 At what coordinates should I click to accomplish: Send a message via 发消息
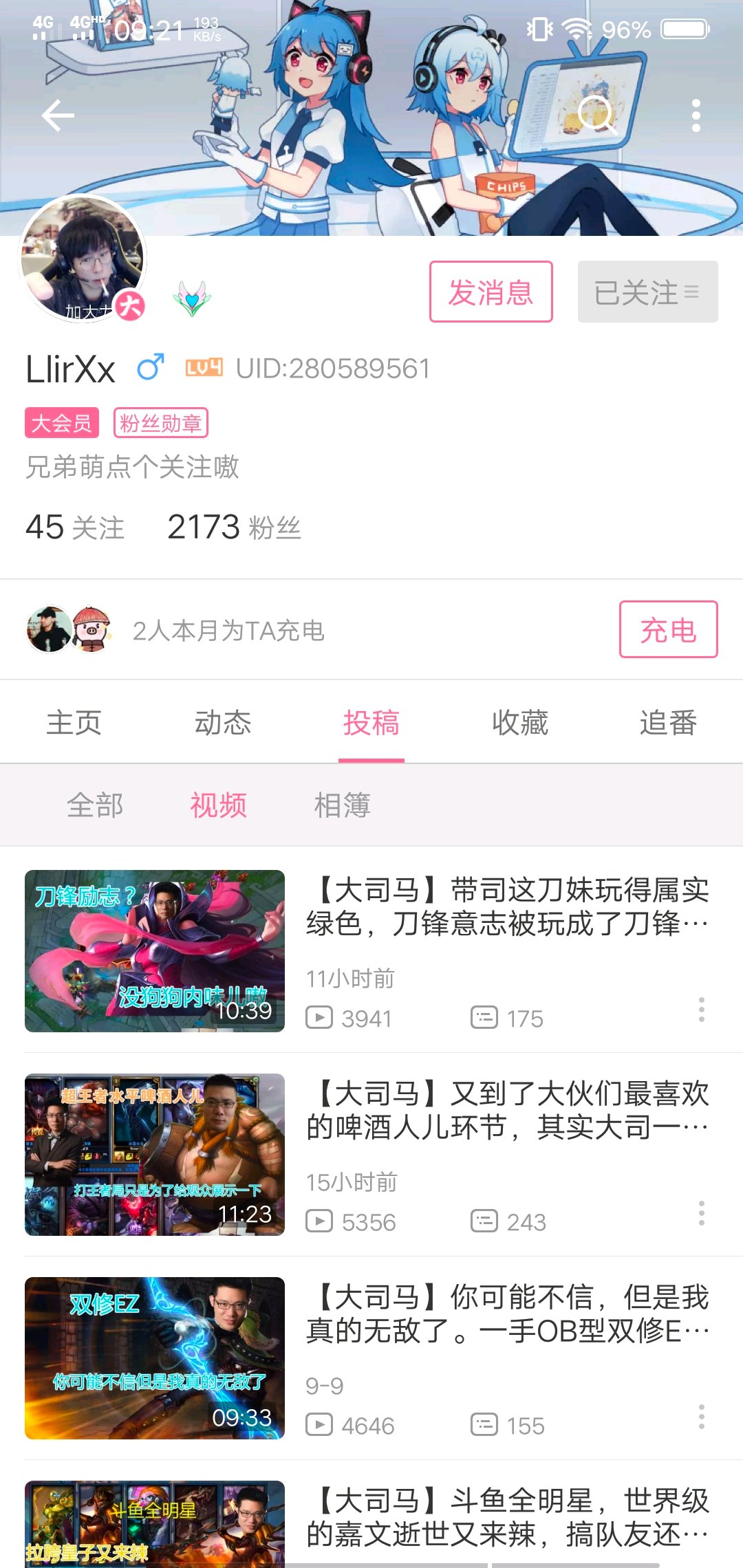(x=491, y=292)
